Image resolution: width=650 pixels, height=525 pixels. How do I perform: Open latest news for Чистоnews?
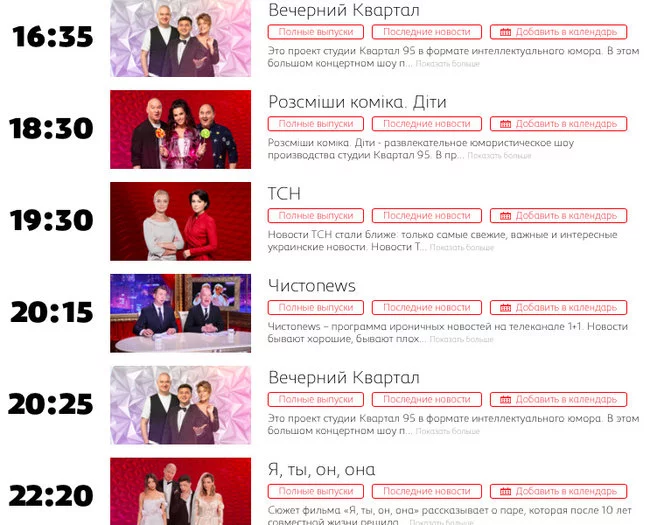[426, 308]
